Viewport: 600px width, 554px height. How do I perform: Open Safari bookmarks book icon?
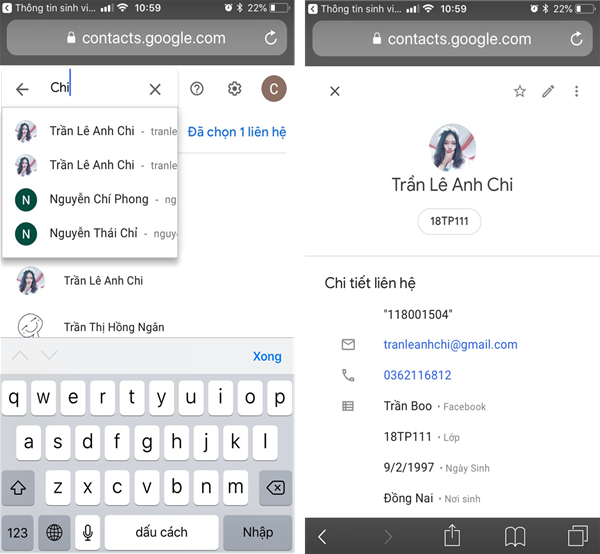pyautogui.click(x=515, y=536)
